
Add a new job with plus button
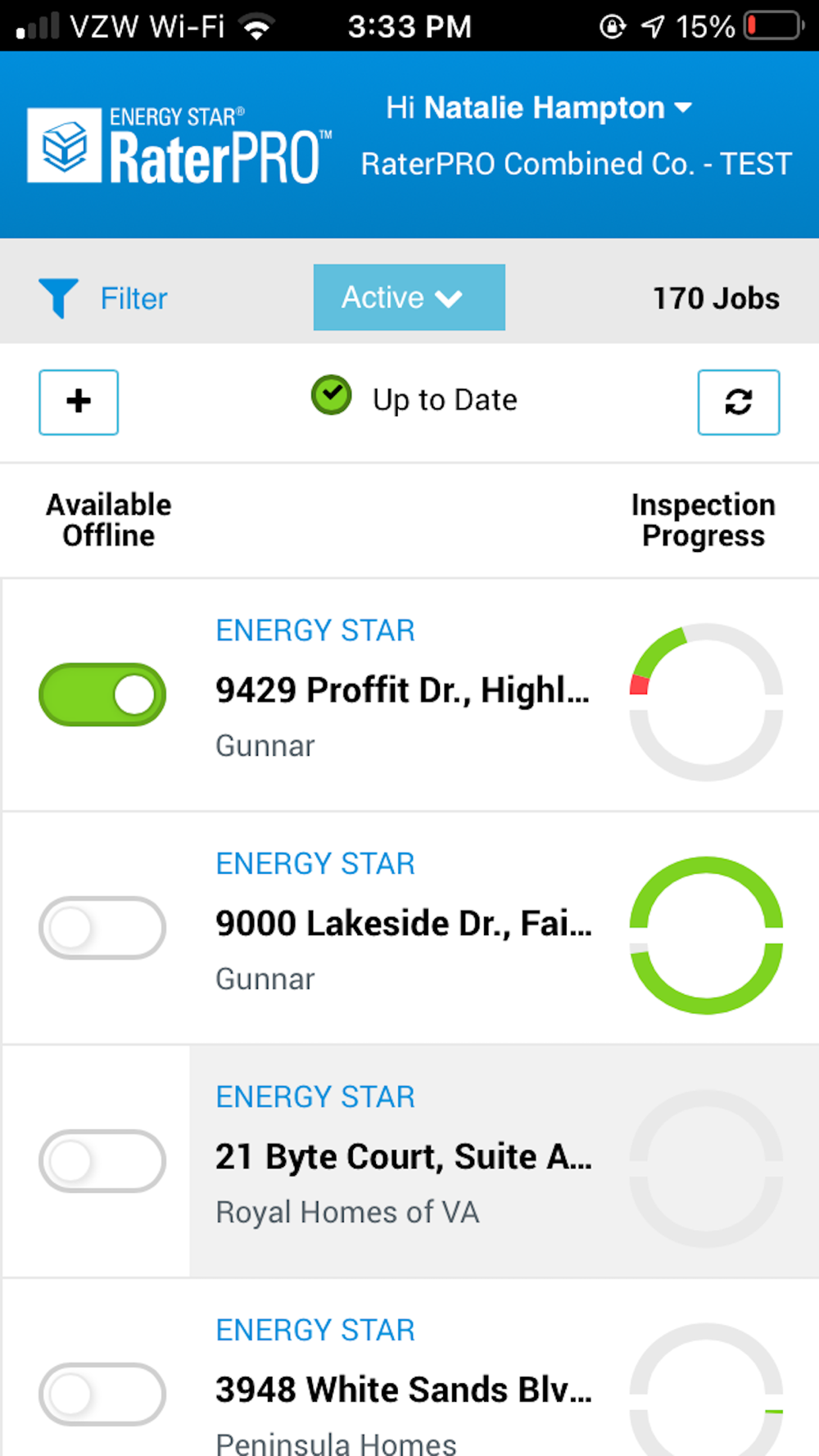(x=79, y=402)
